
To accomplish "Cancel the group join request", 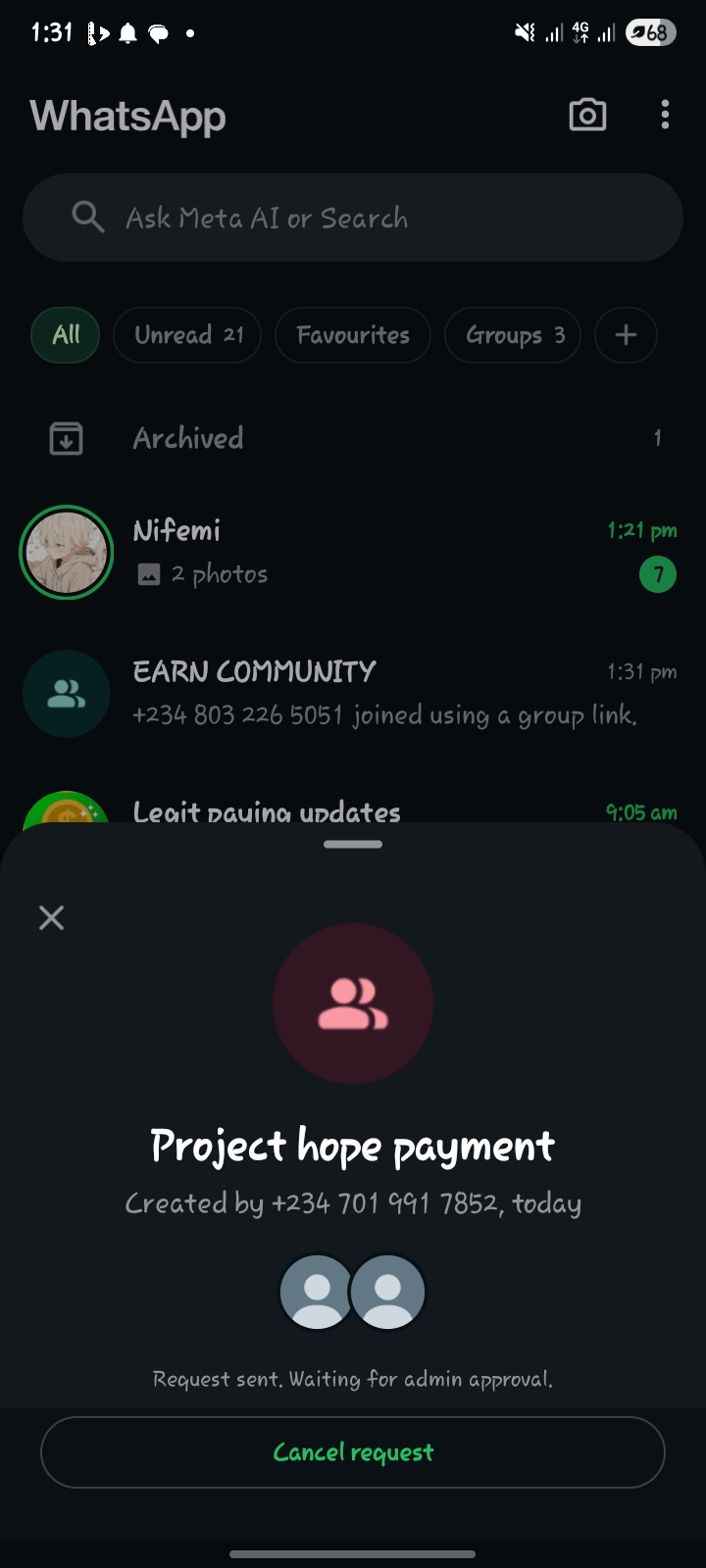I will click(x=353, y=1451).
